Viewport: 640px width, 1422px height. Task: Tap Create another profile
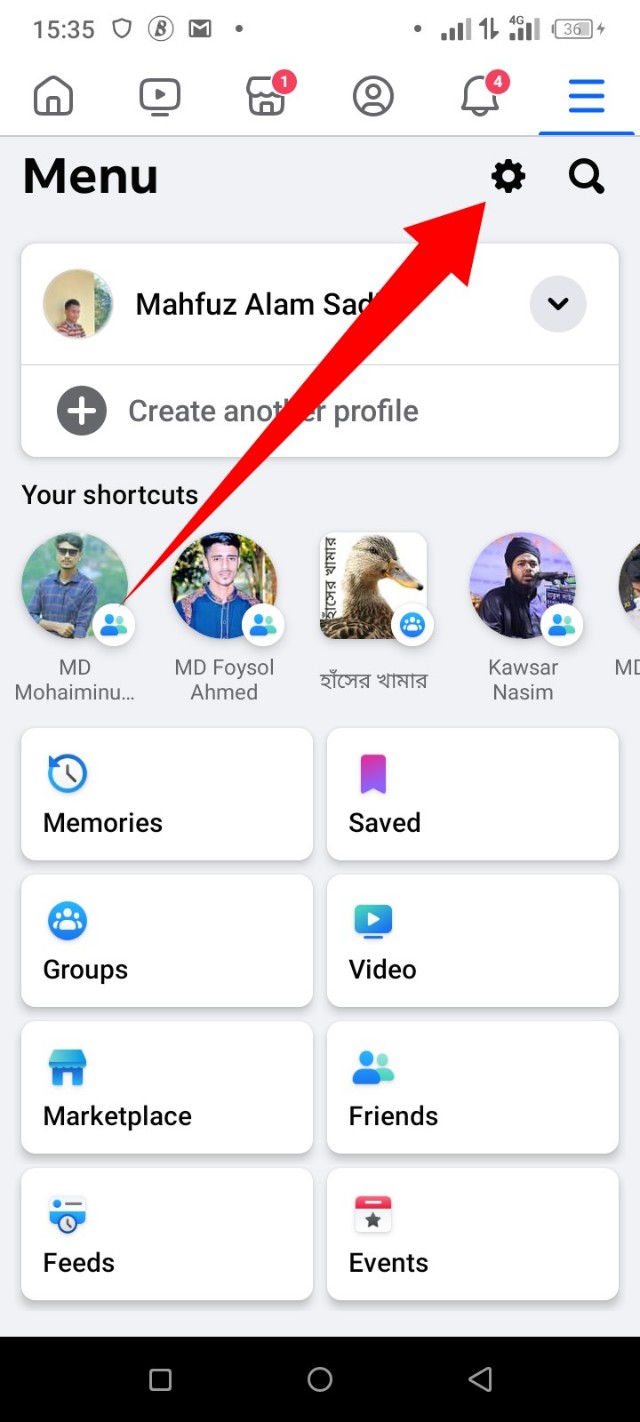click(272, 411)
